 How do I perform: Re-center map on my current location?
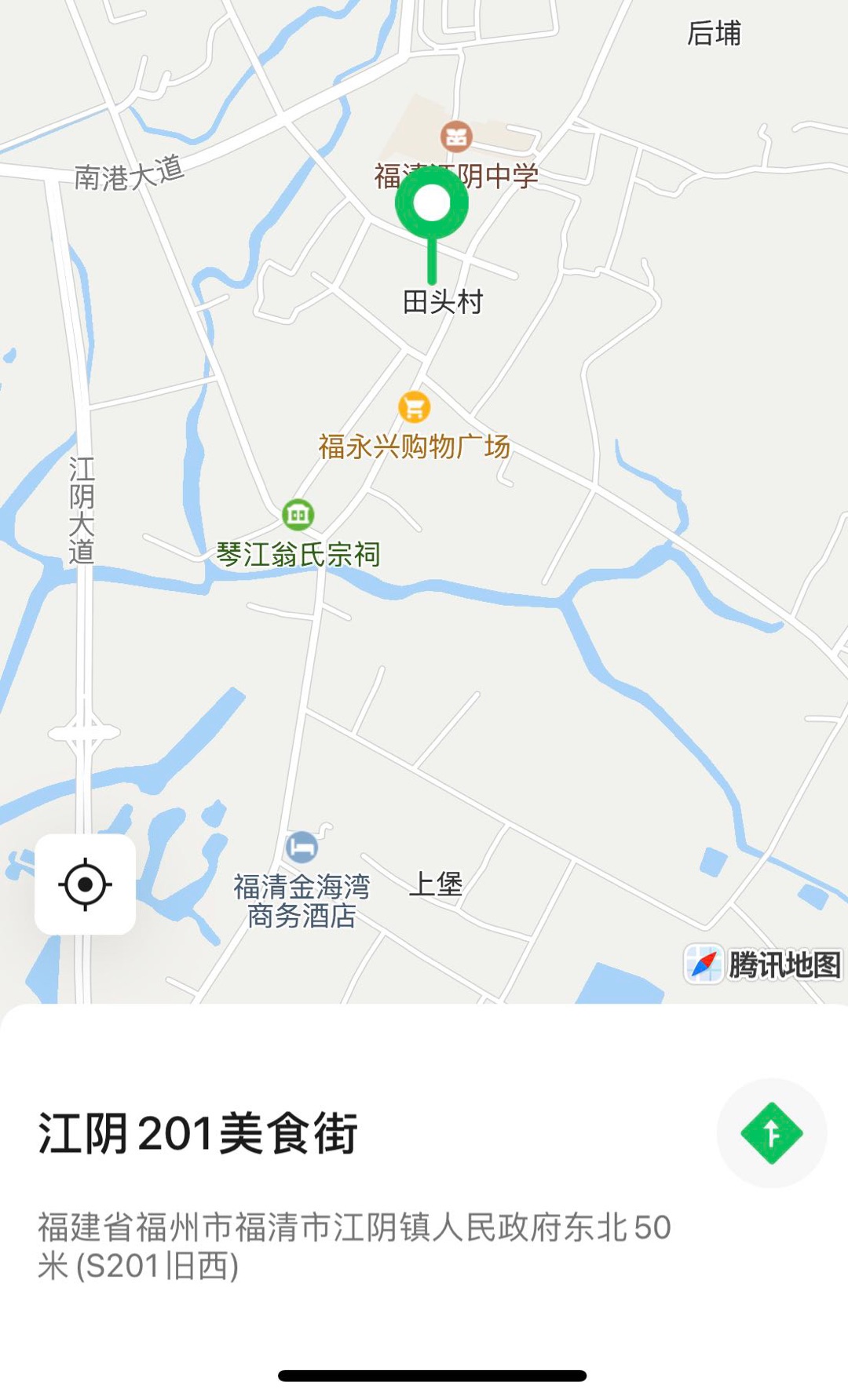point(85,884)
